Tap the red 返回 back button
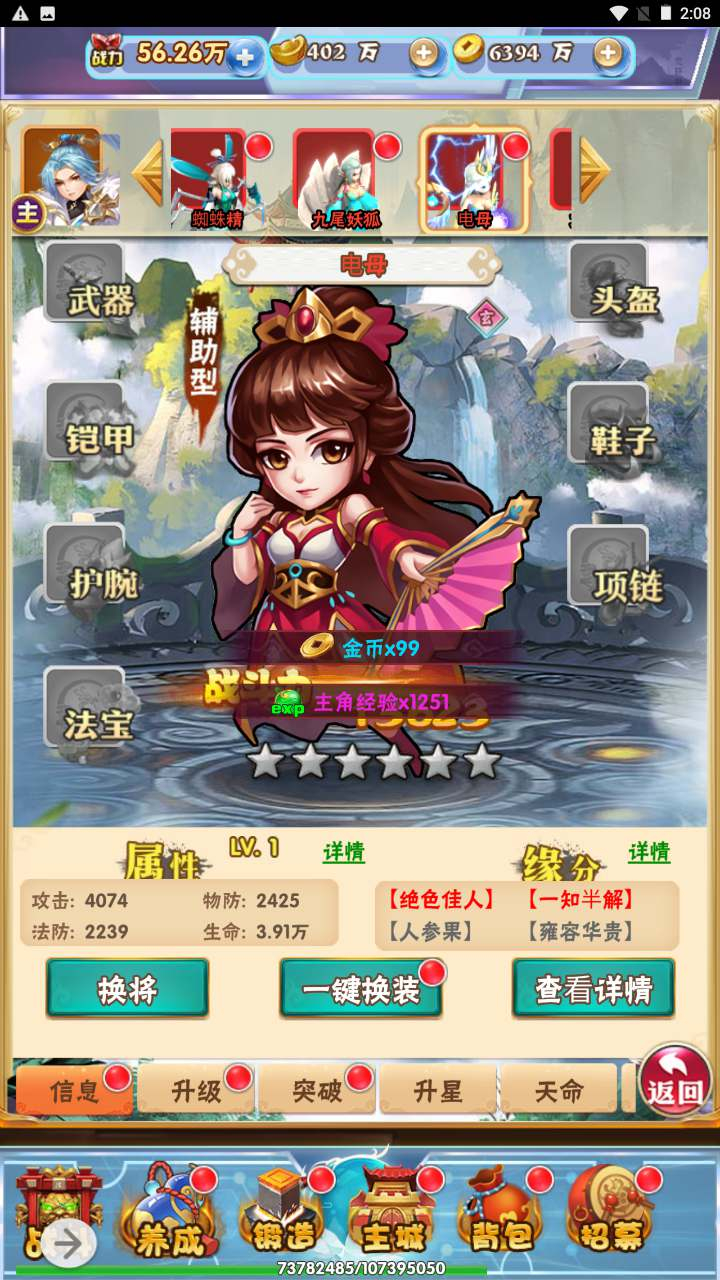 (x=675, y=1081)
